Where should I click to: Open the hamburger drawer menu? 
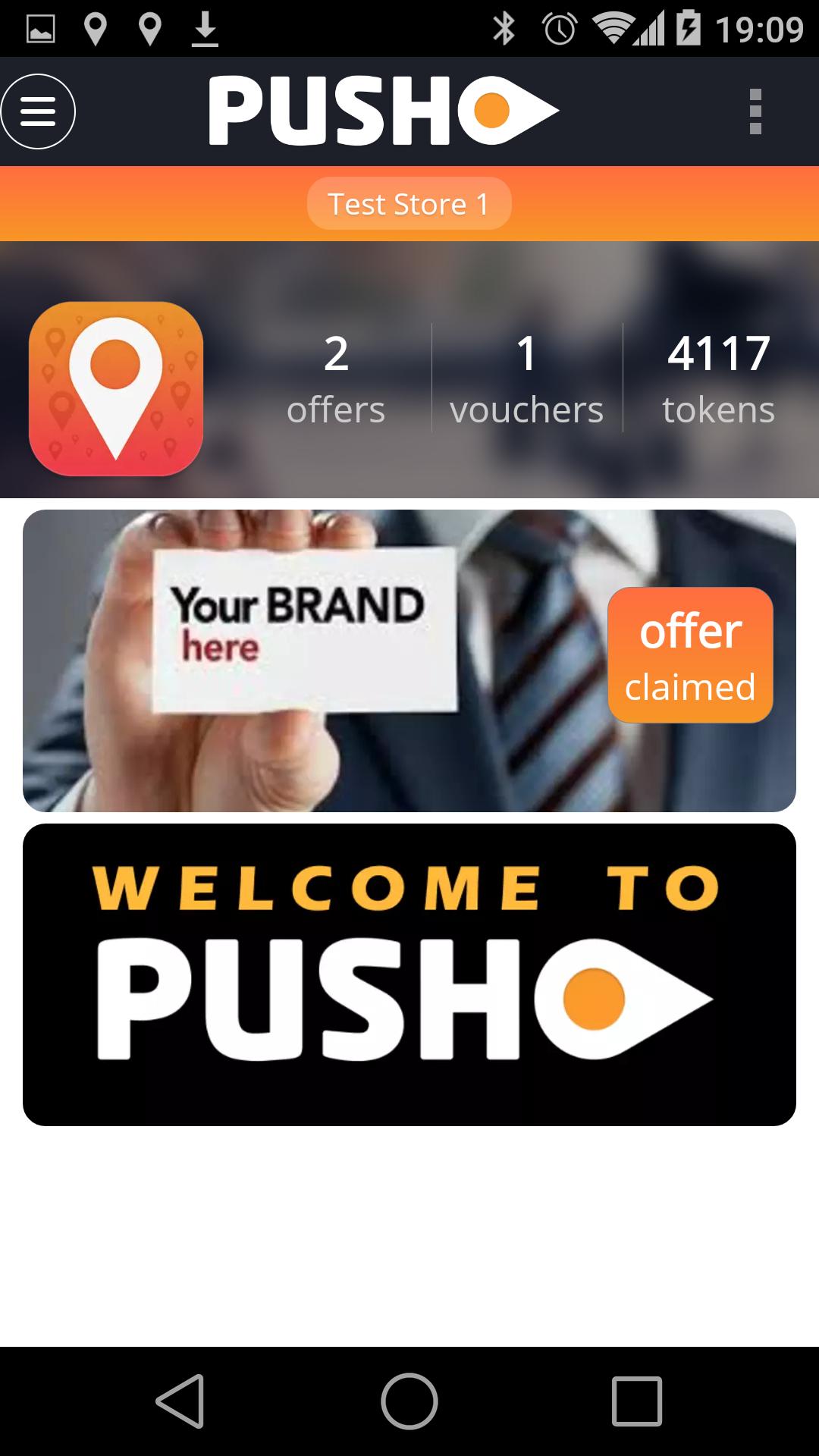click(x=38, y=111)
